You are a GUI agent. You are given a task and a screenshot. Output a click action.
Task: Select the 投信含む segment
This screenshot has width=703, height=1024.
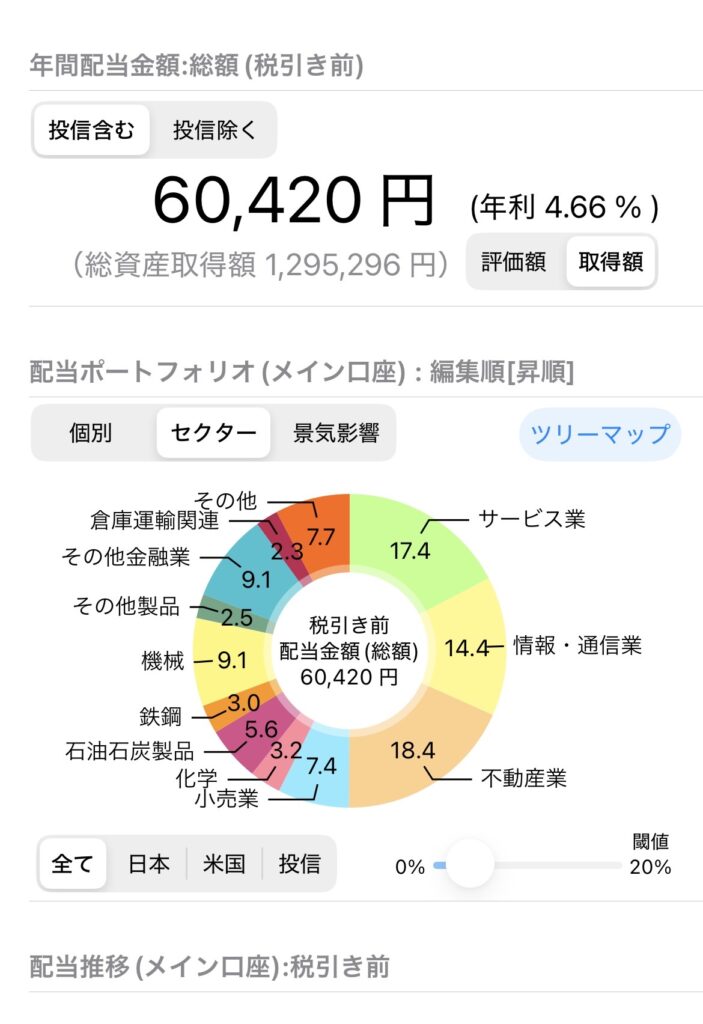point(92,130)
